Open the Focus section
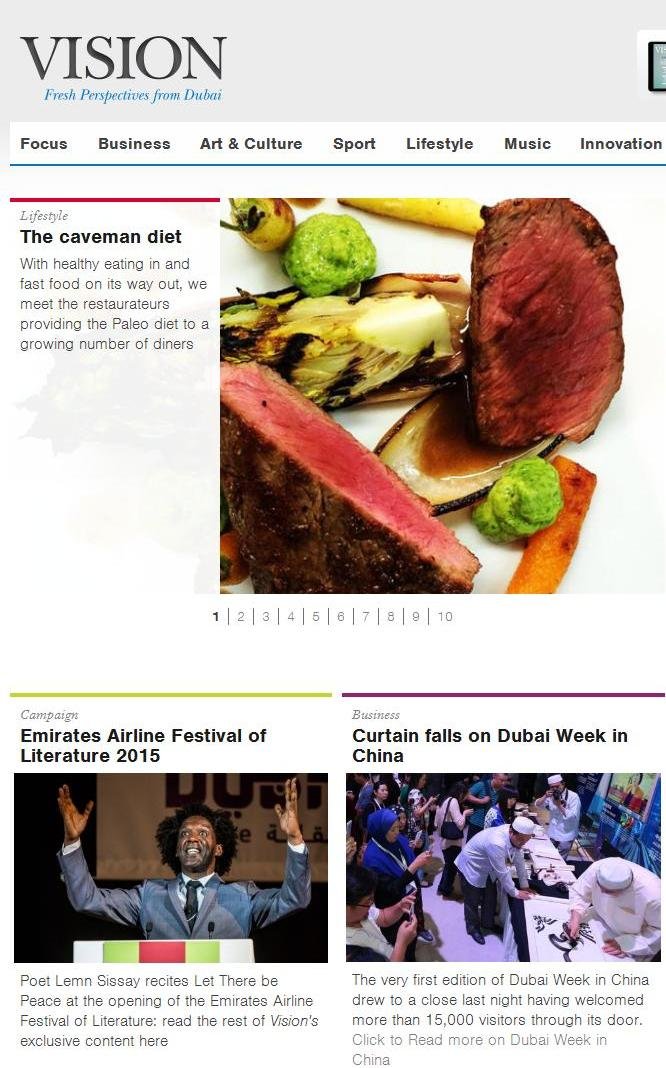 click(x=44, y=143)
